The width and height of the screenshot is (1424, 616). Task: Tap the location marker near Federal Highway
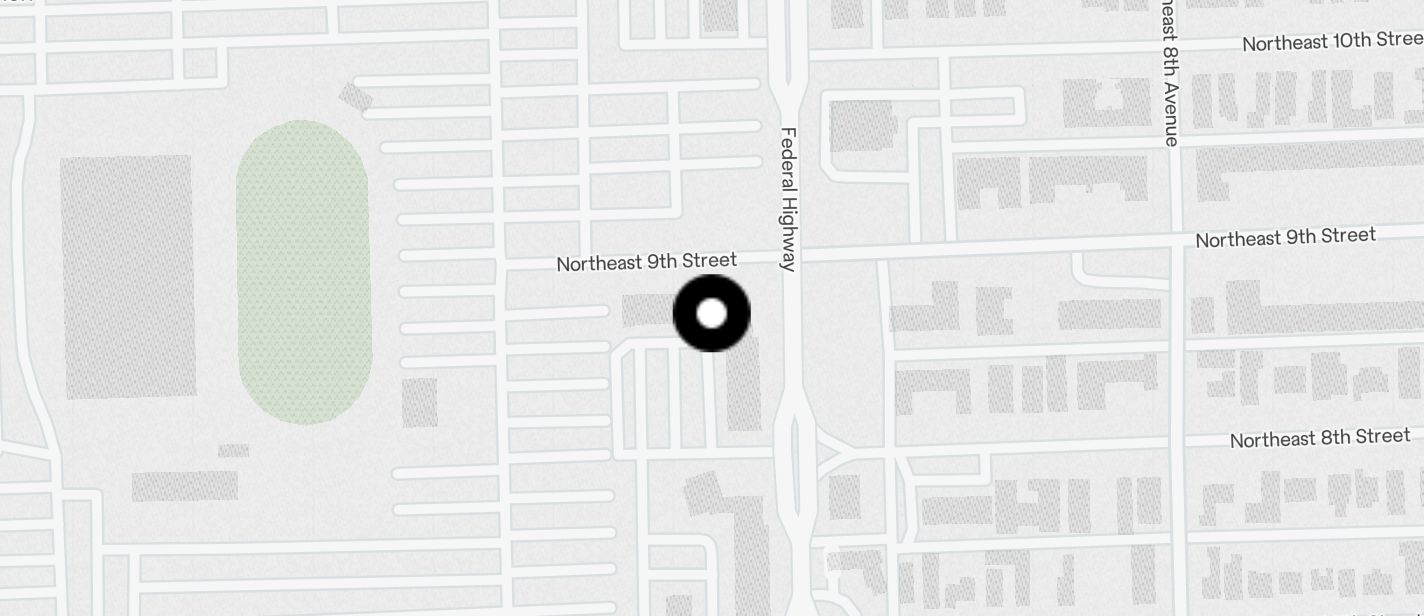point(711,314)
